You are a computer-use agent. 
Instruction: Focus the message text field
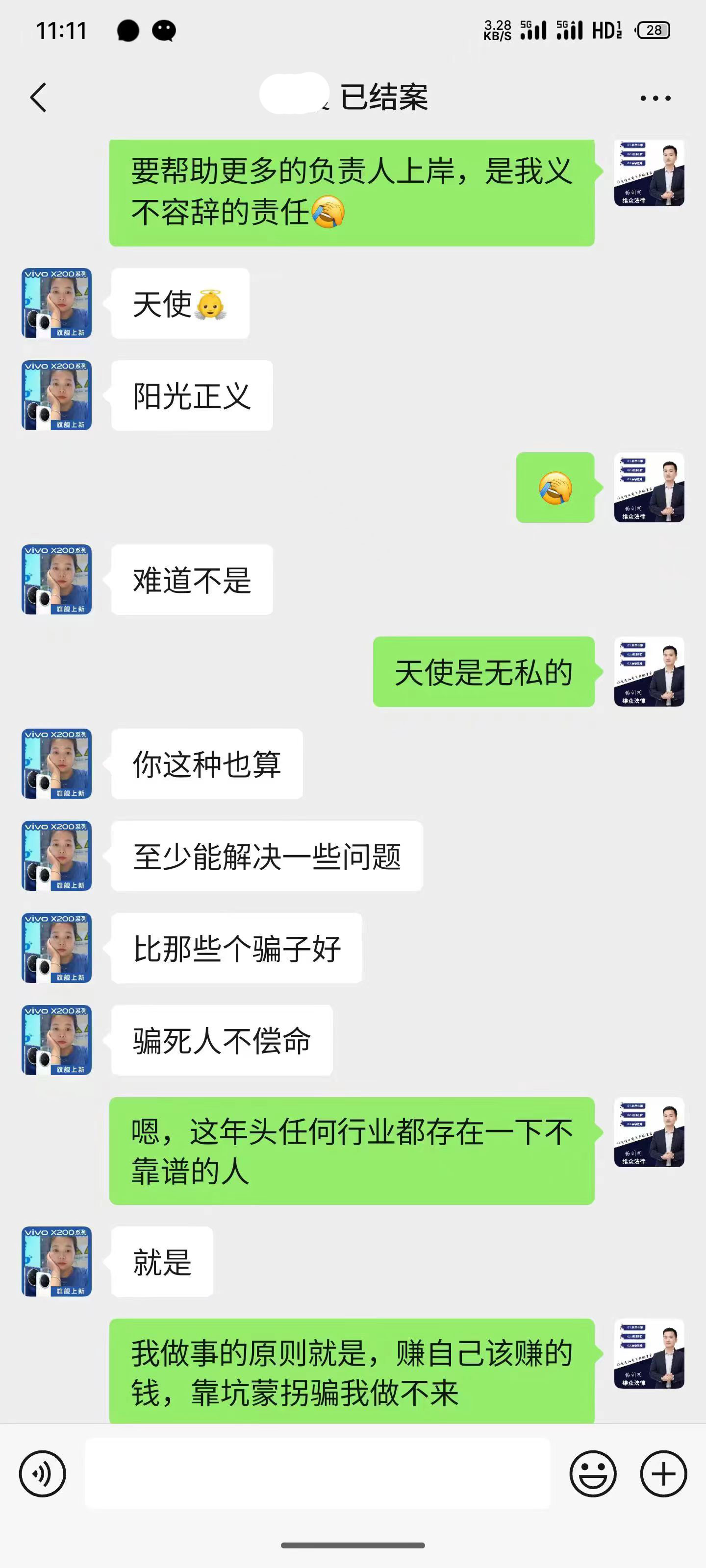click(317, 1473)
